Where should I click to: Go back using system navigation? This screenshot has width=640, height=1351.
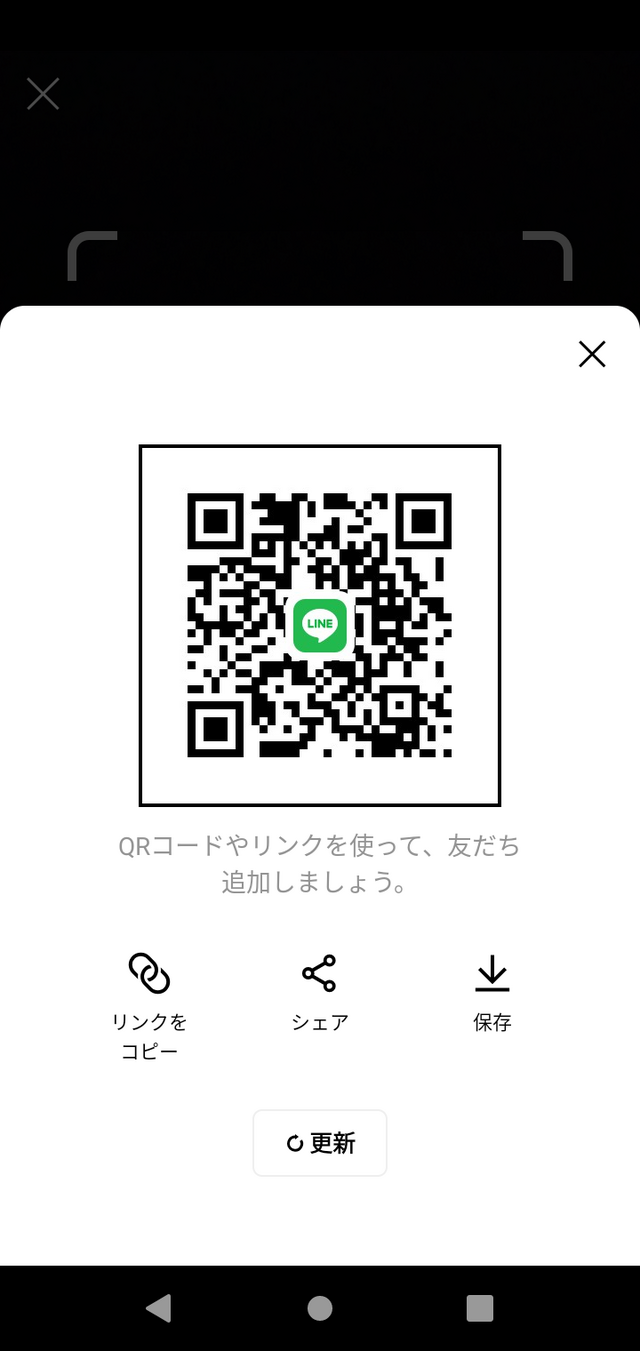158,1308
